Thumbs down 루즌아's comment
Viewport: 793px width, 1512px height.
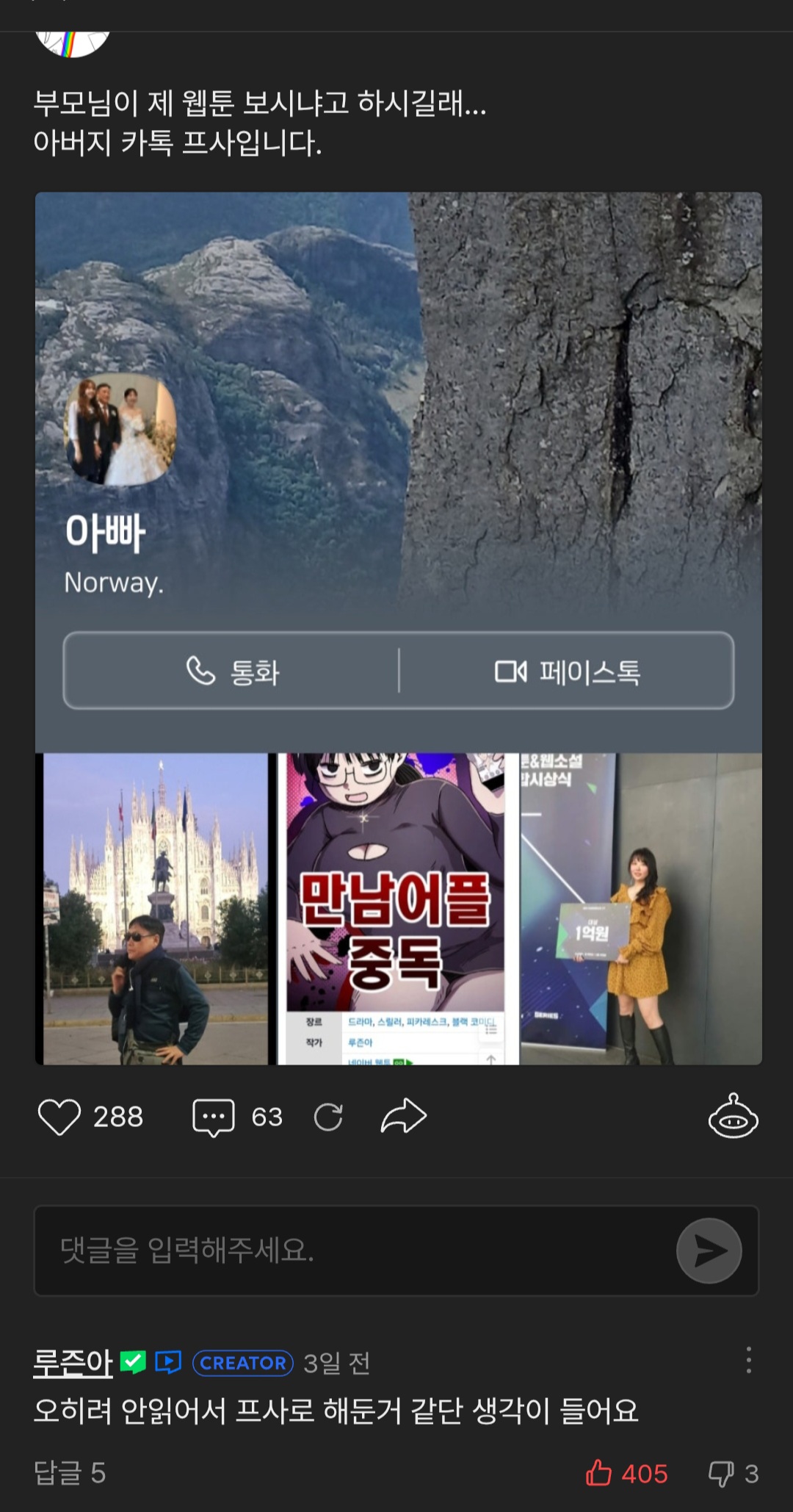click(720, 1473)
